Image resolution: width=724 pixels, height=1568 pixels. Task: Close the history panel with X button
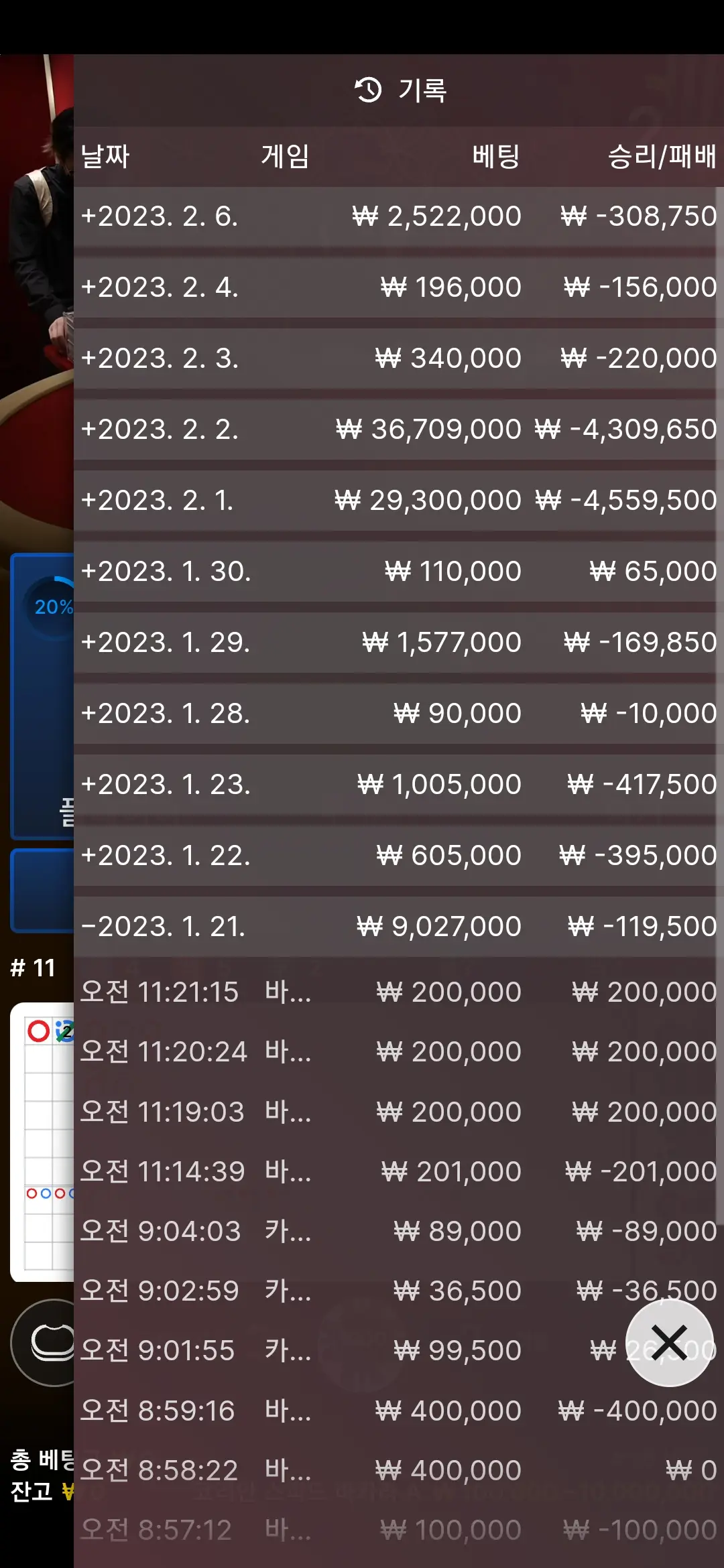point(669,1343)
